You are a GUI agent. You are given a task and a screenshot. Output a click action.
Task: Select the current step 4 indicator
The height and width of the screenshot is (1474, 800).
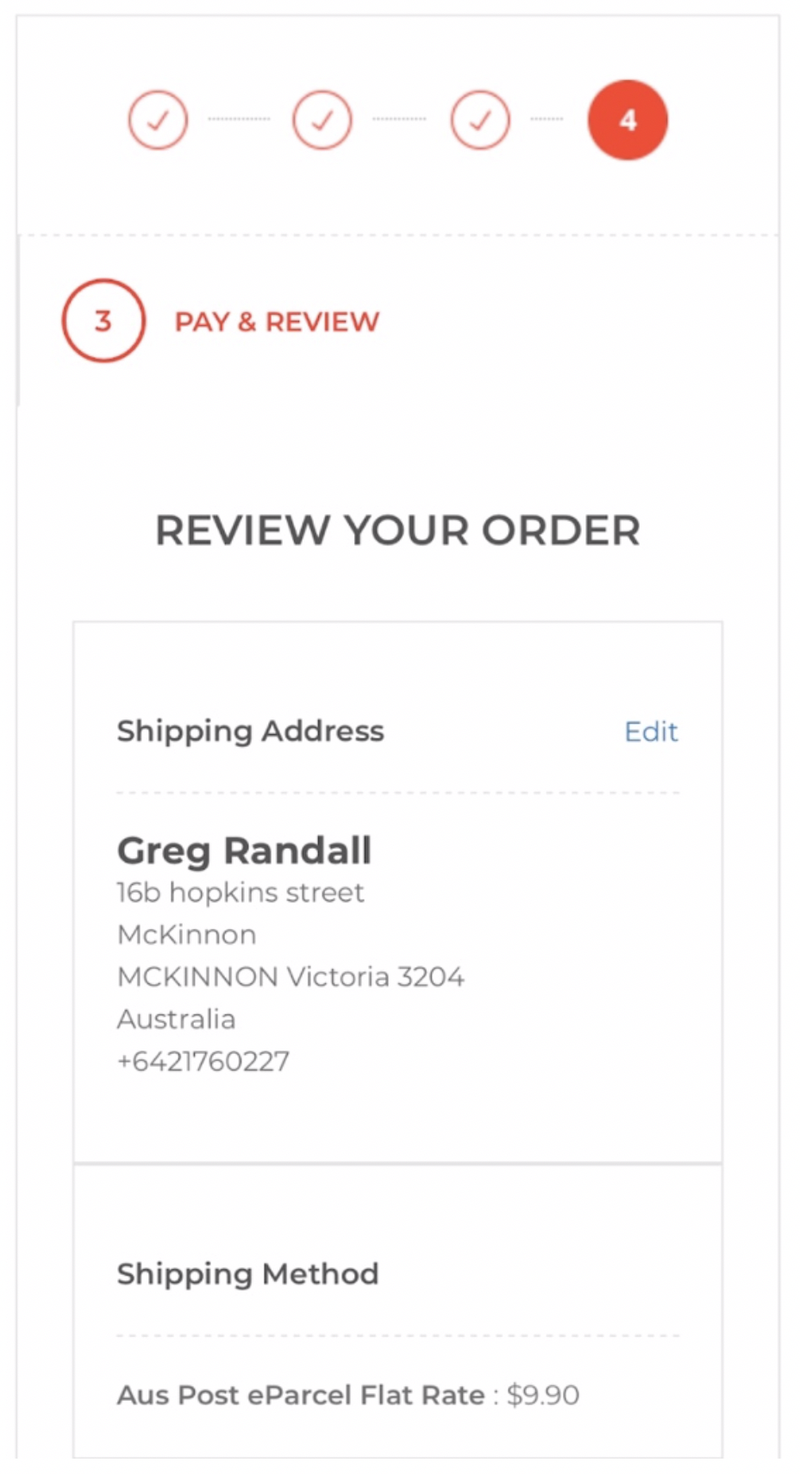[x=627, y=120]
